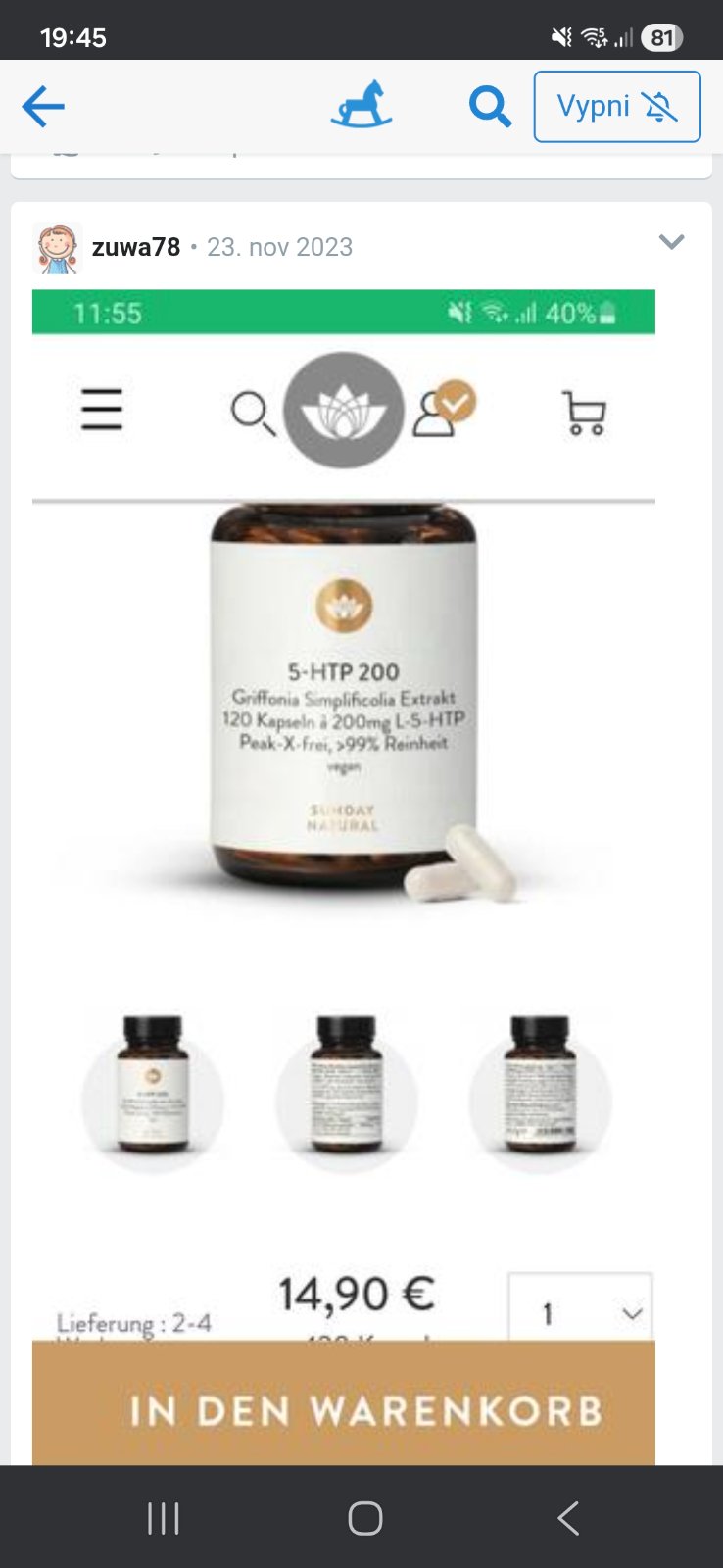The height and width of the screenshot is (1568, 723).
Task: Tap the system home button
Action: pyautogui.click(x=364, y=1518)
